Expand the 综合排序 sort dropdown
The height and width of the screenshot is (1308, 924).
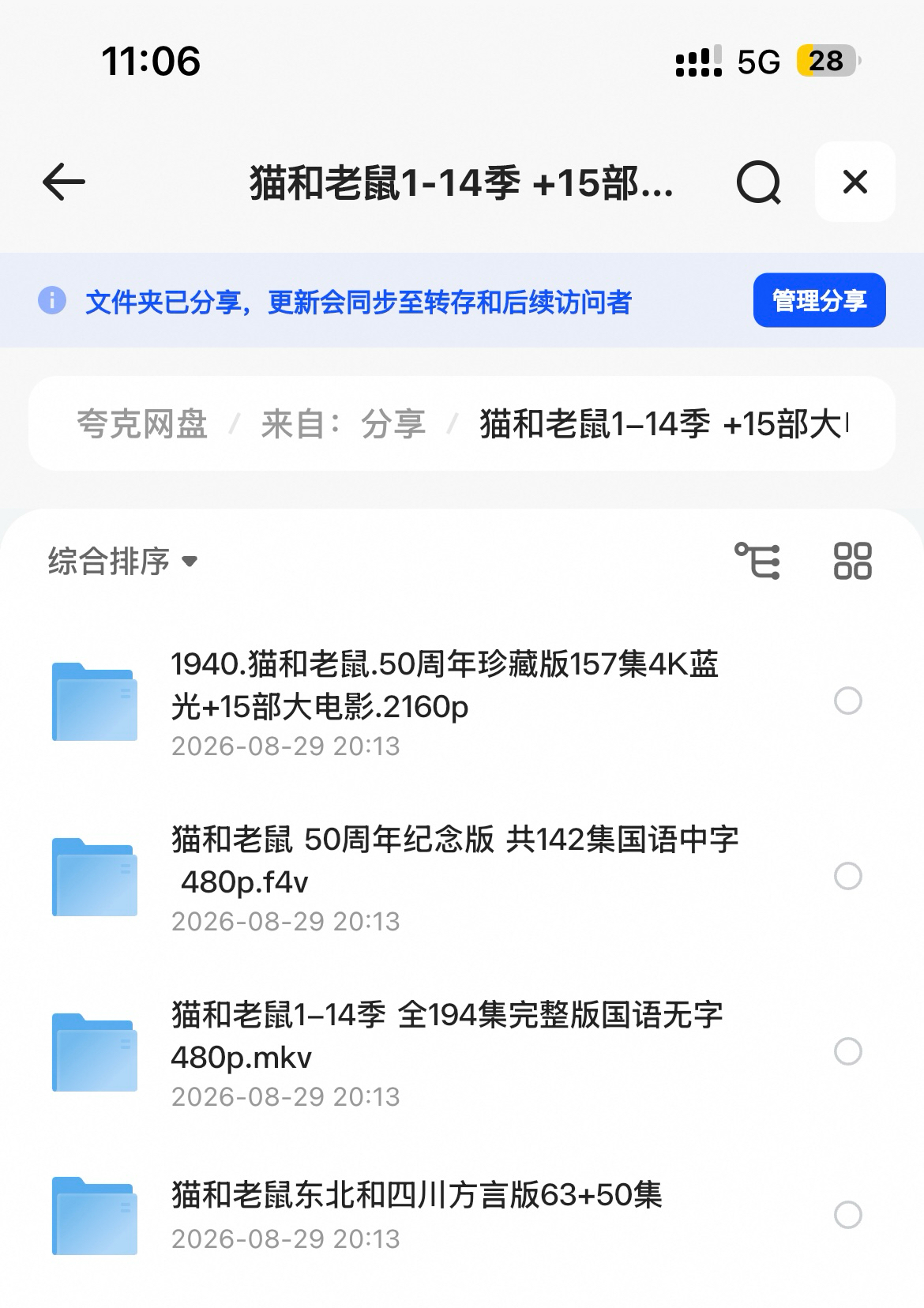tap(122, 561)
